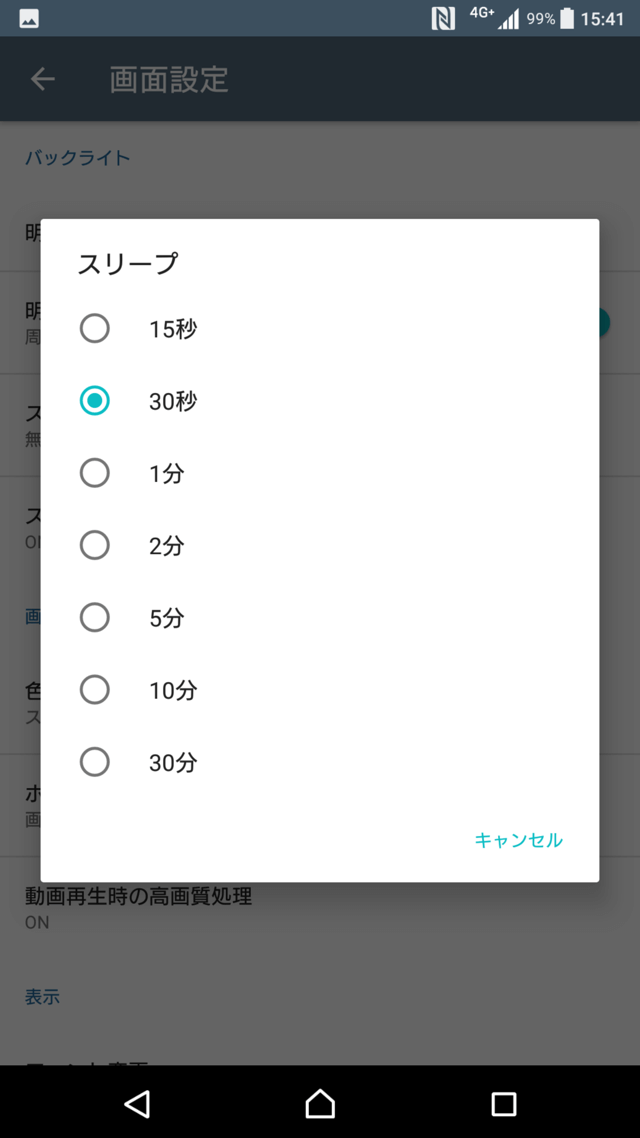
Task: Choose the 30秒 radio button
Action: click(x=95, y=401)
